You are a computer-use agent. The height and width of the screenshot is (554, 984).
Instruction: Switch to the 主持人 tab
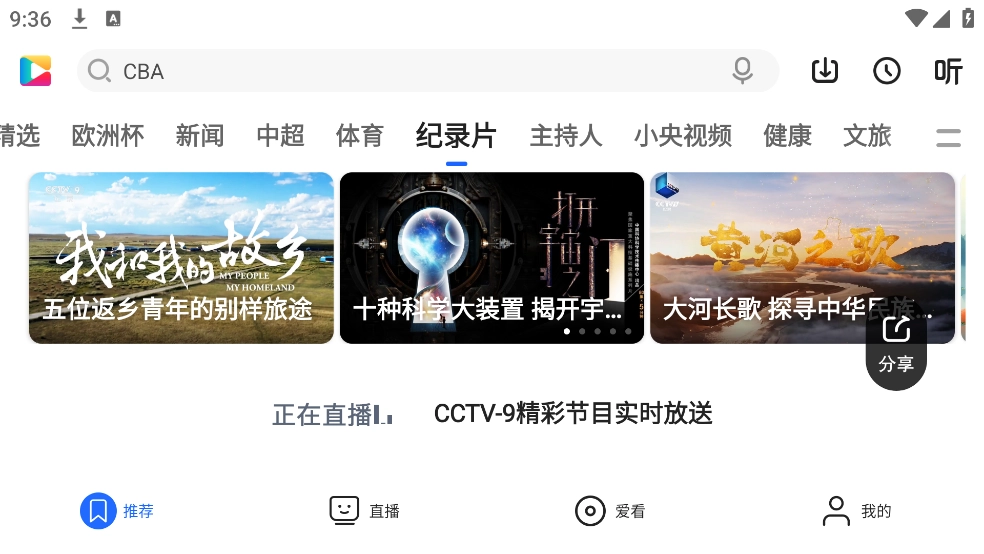566,136
